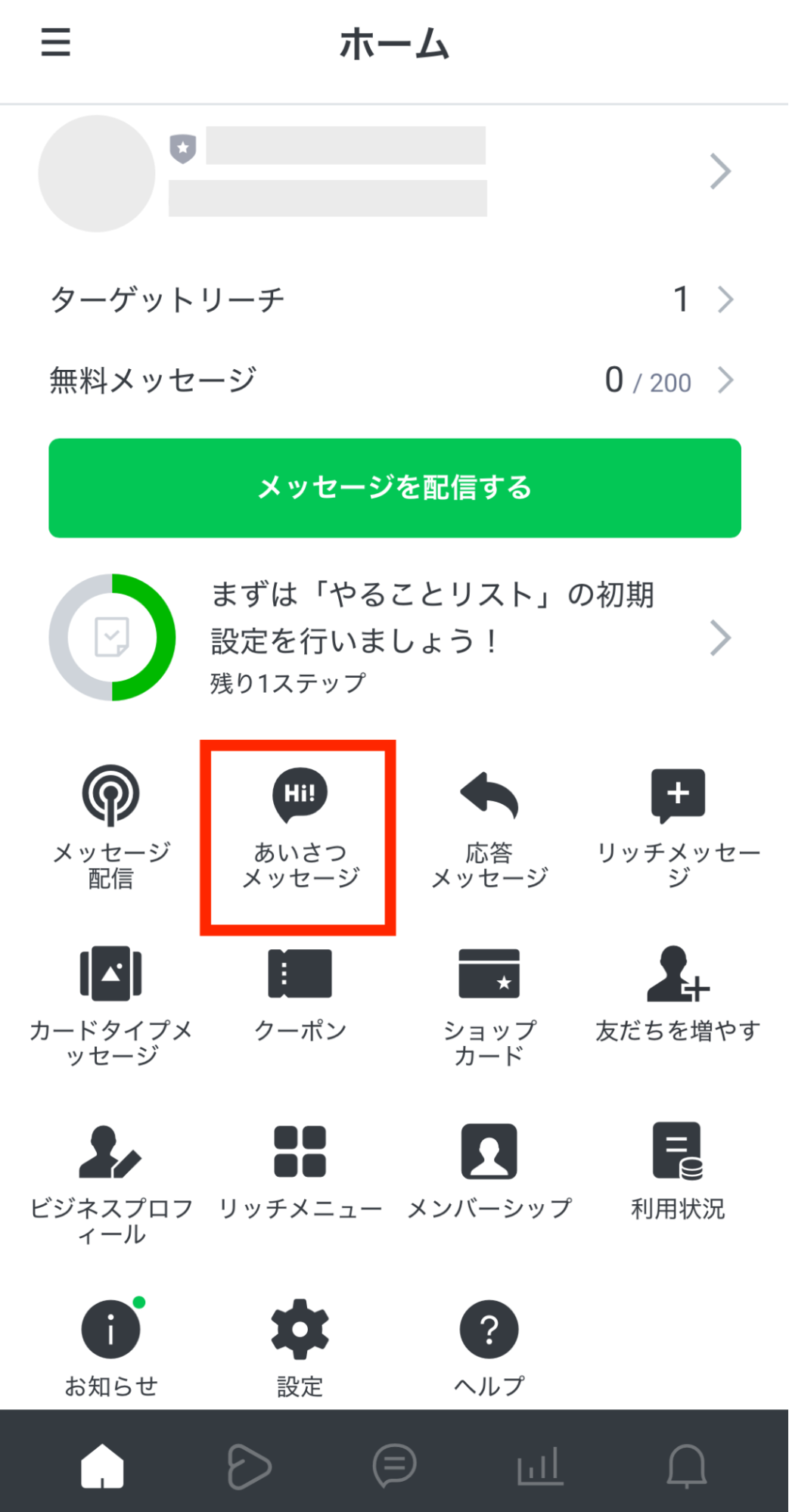Viewport: 789px width, 1512px height.
Task: Open ショップカード settings
Action: 489,1006
